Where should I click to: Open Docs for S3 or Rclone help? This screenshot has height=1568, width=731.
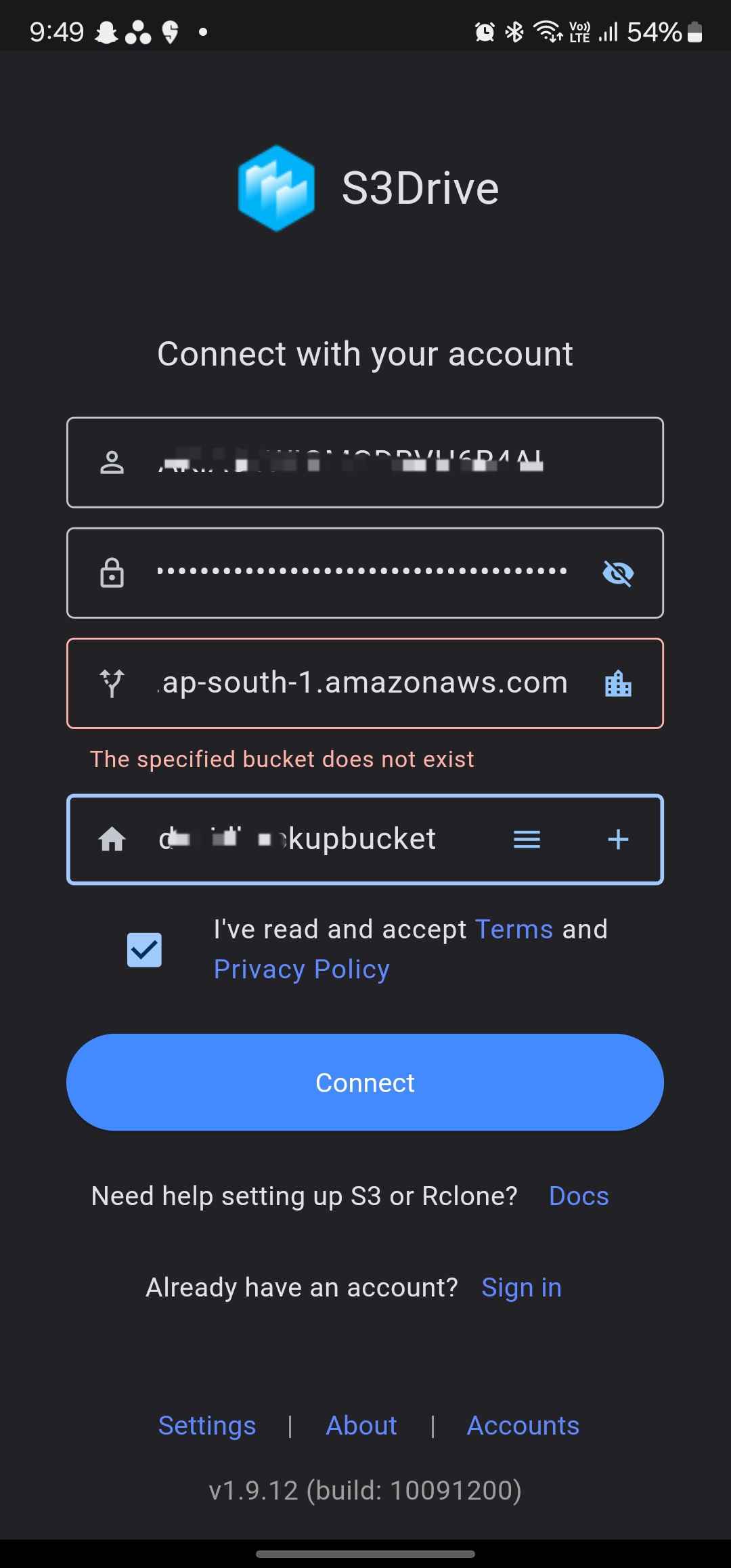pyautogui.click(x=579, y=1196)
